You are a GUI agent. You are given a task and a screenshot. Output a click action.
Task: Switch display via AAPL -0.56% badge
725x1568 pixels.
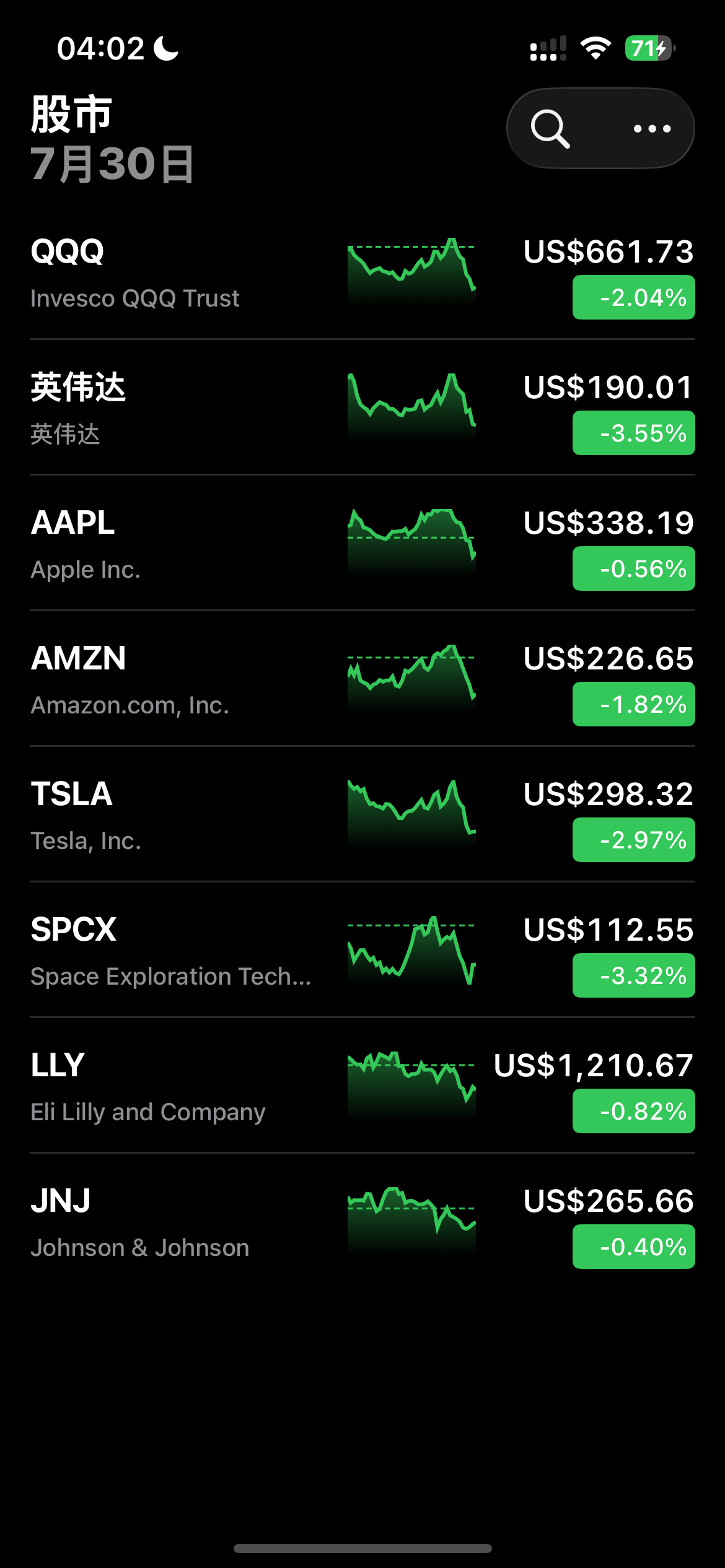pyautogui.click(x=633, y=568)
